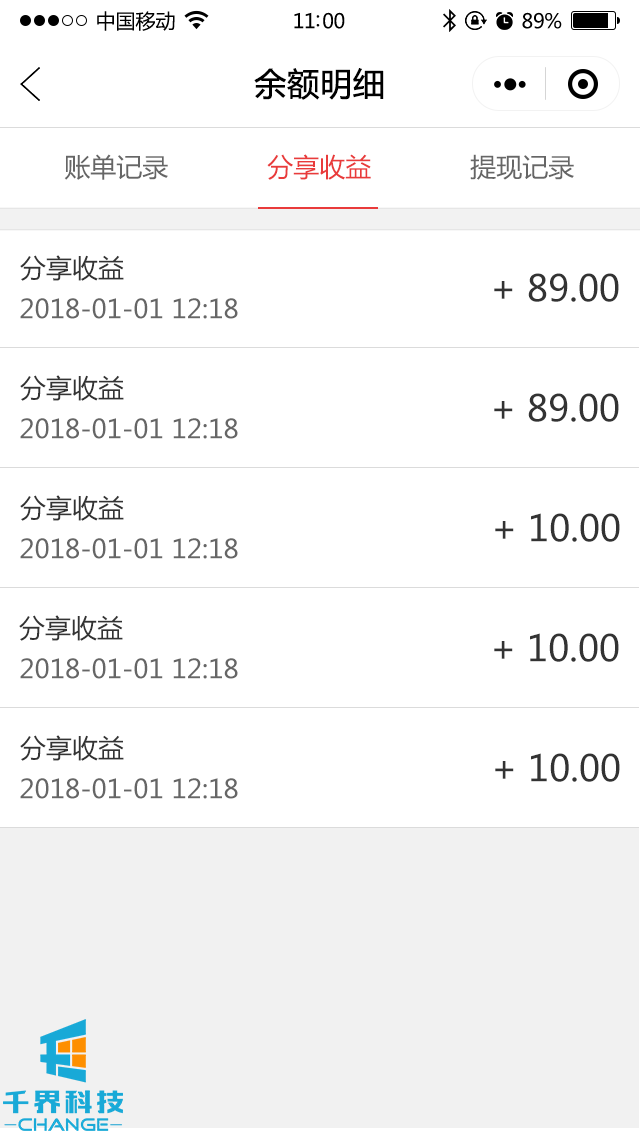Open the mini-program three-dot menu

tap(510, 85)
